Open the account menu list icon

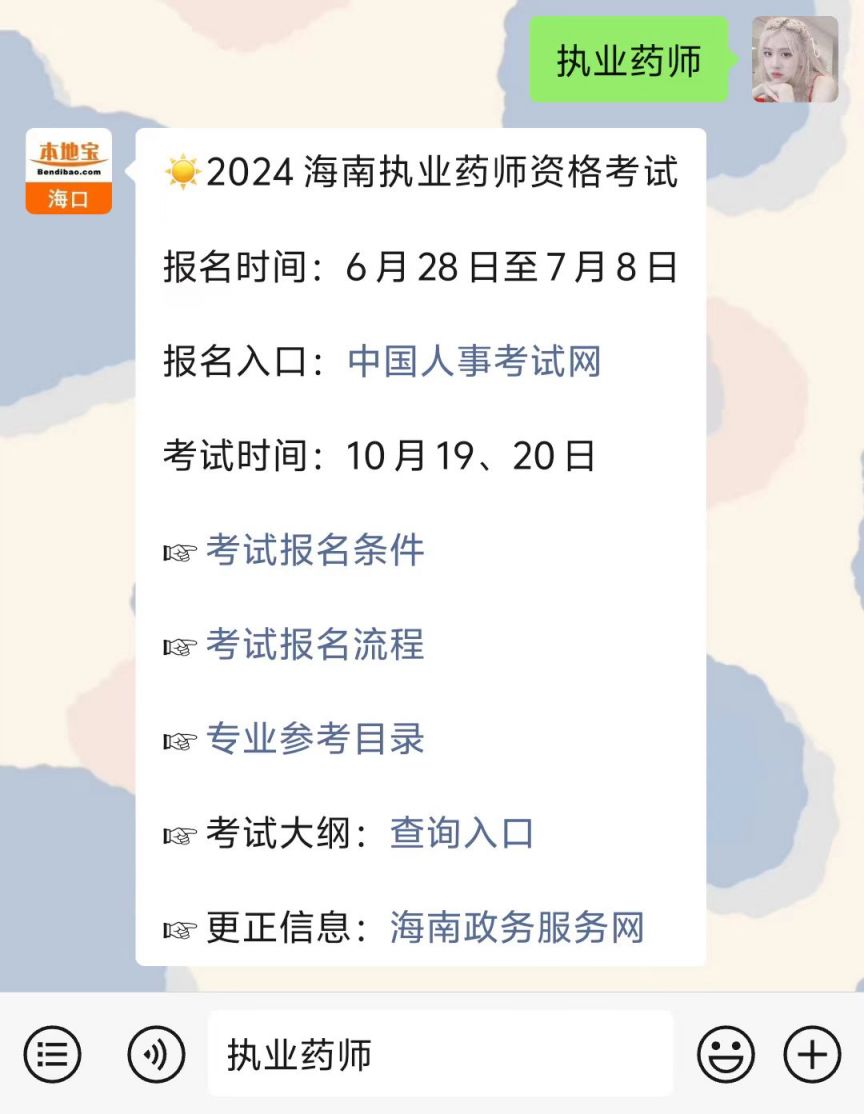pos(52,1054)
